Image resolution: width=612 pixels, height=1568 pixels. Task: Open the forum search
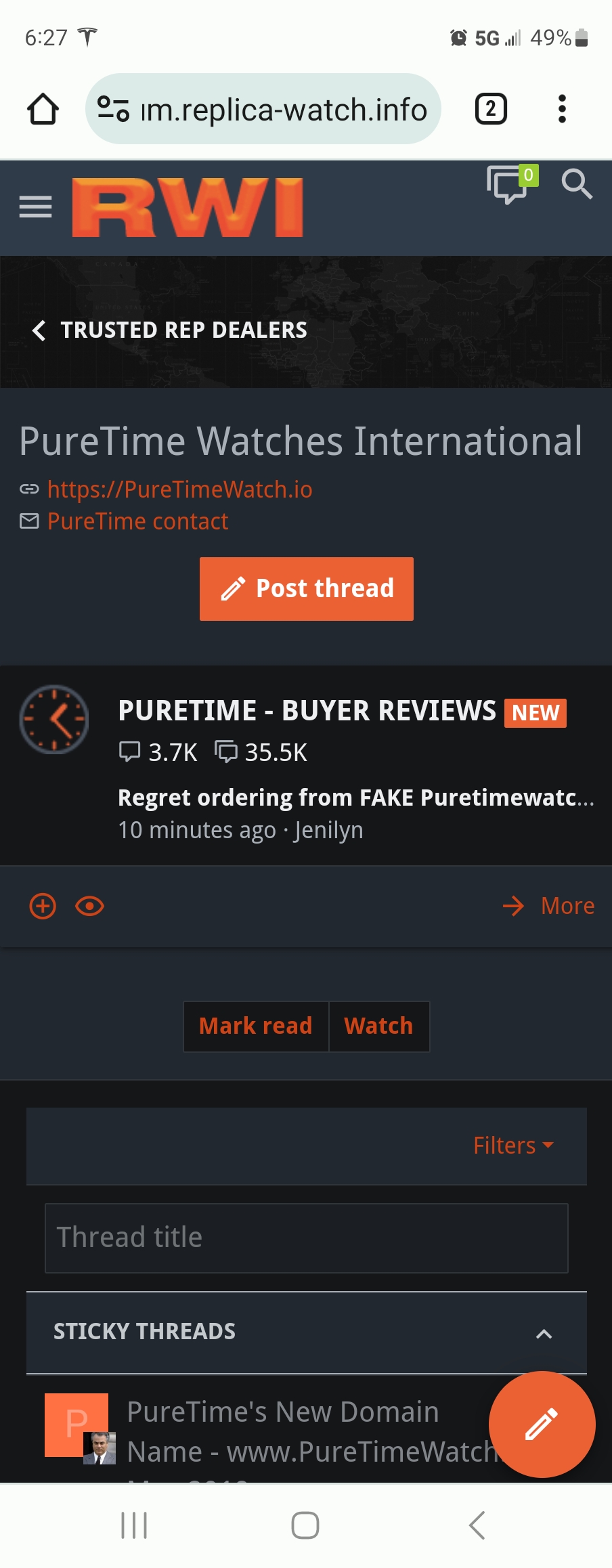point(576,184)
